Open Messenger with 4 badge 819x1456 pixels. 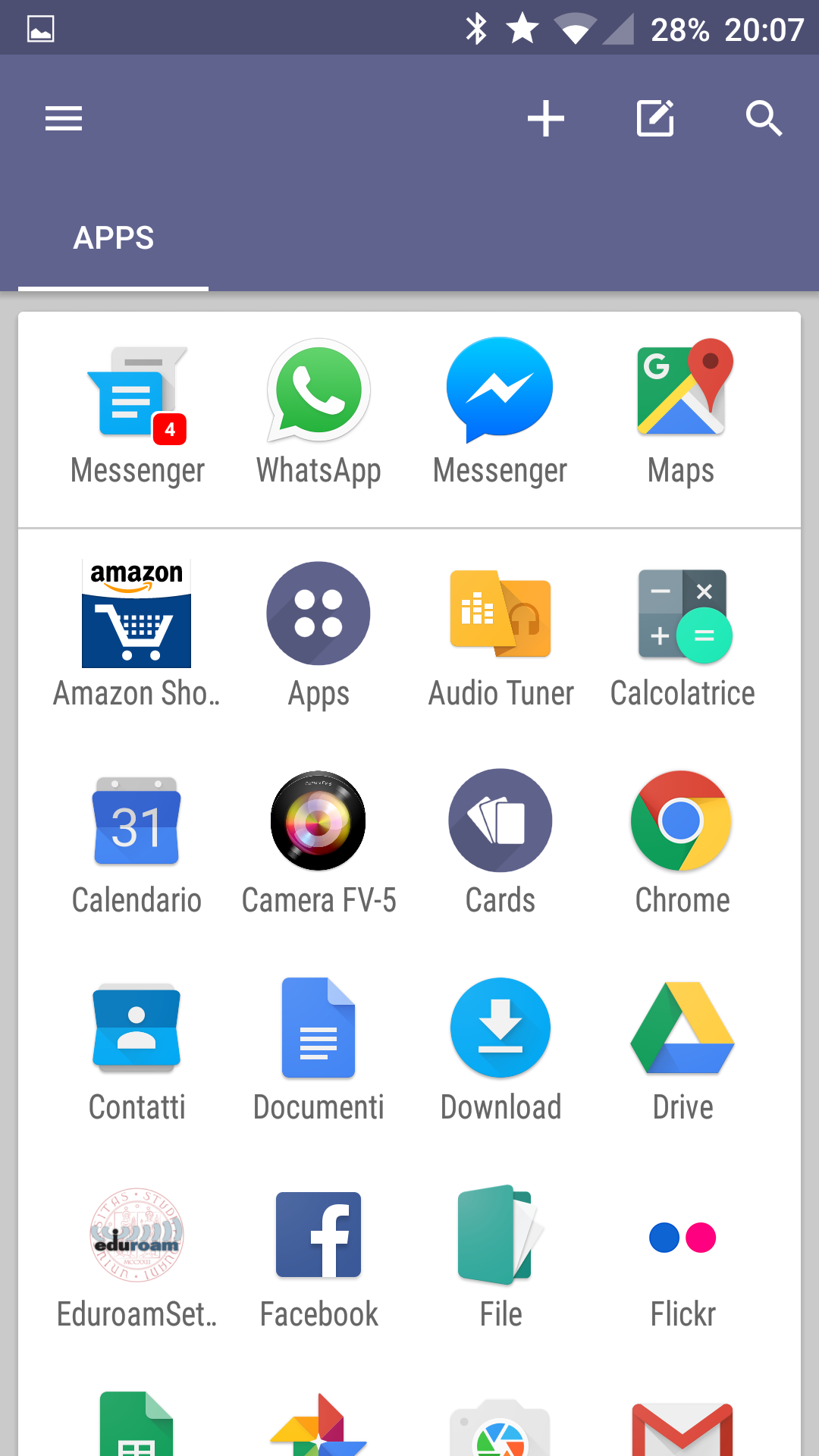tap(137, 413)
